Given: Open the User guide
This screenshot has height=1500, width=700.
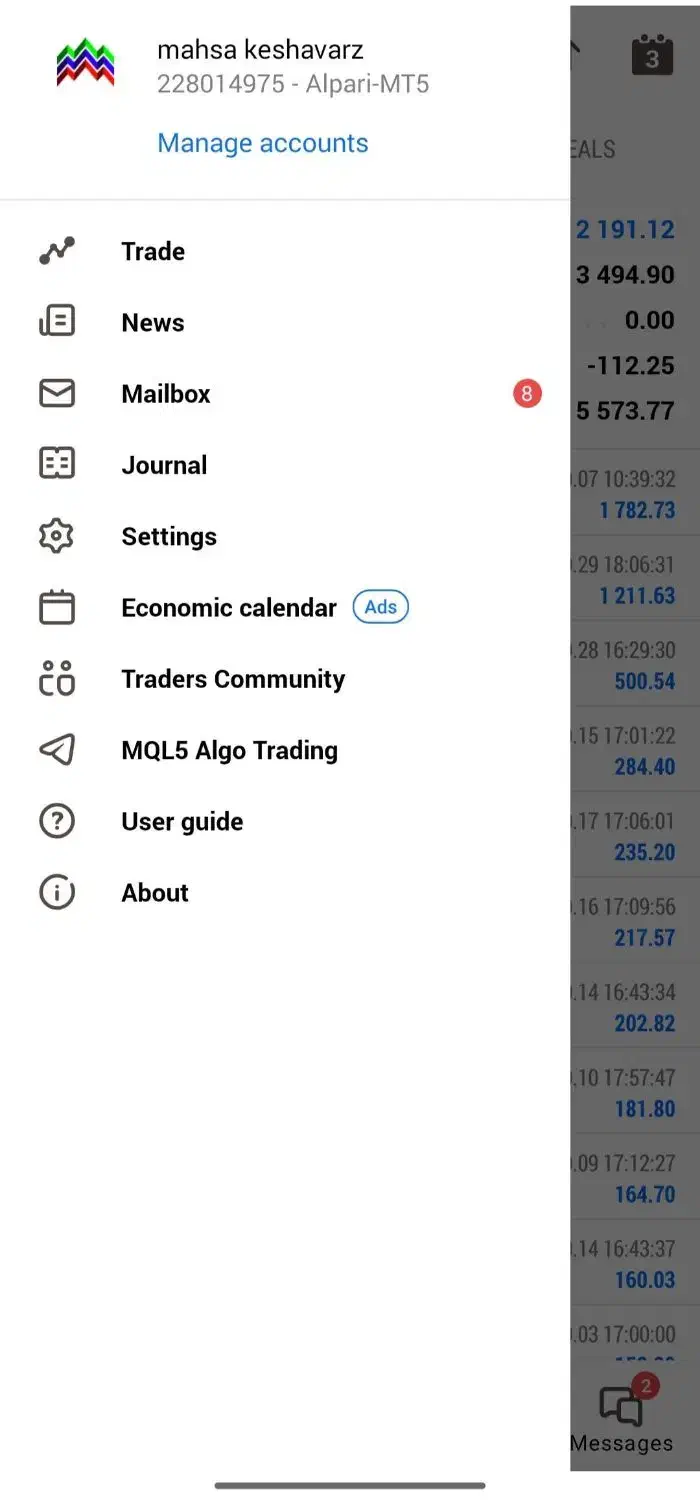Looking at the screenshot, I should point(182,822).
